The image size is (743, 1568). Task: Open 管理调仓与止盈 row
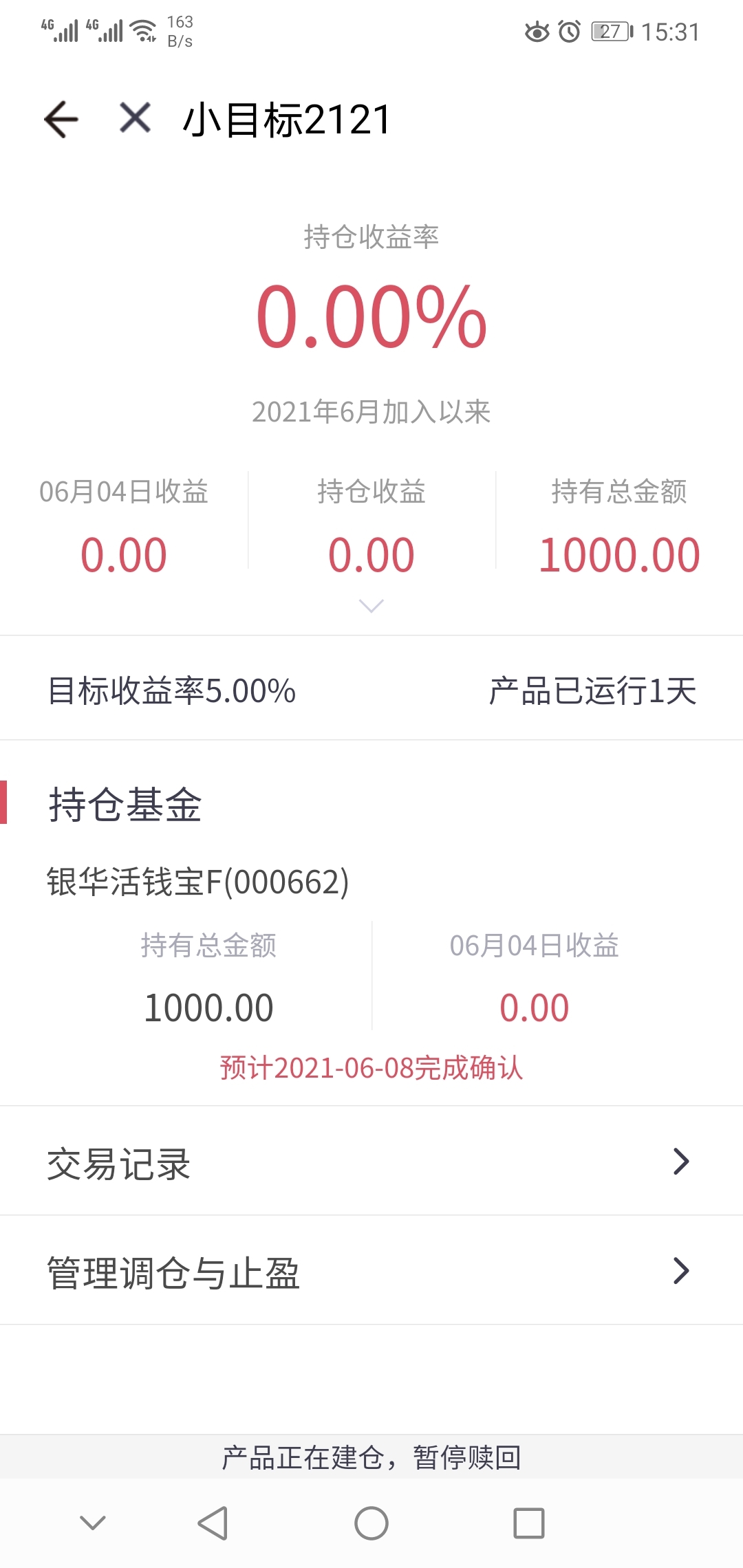tap(371, 1271)
